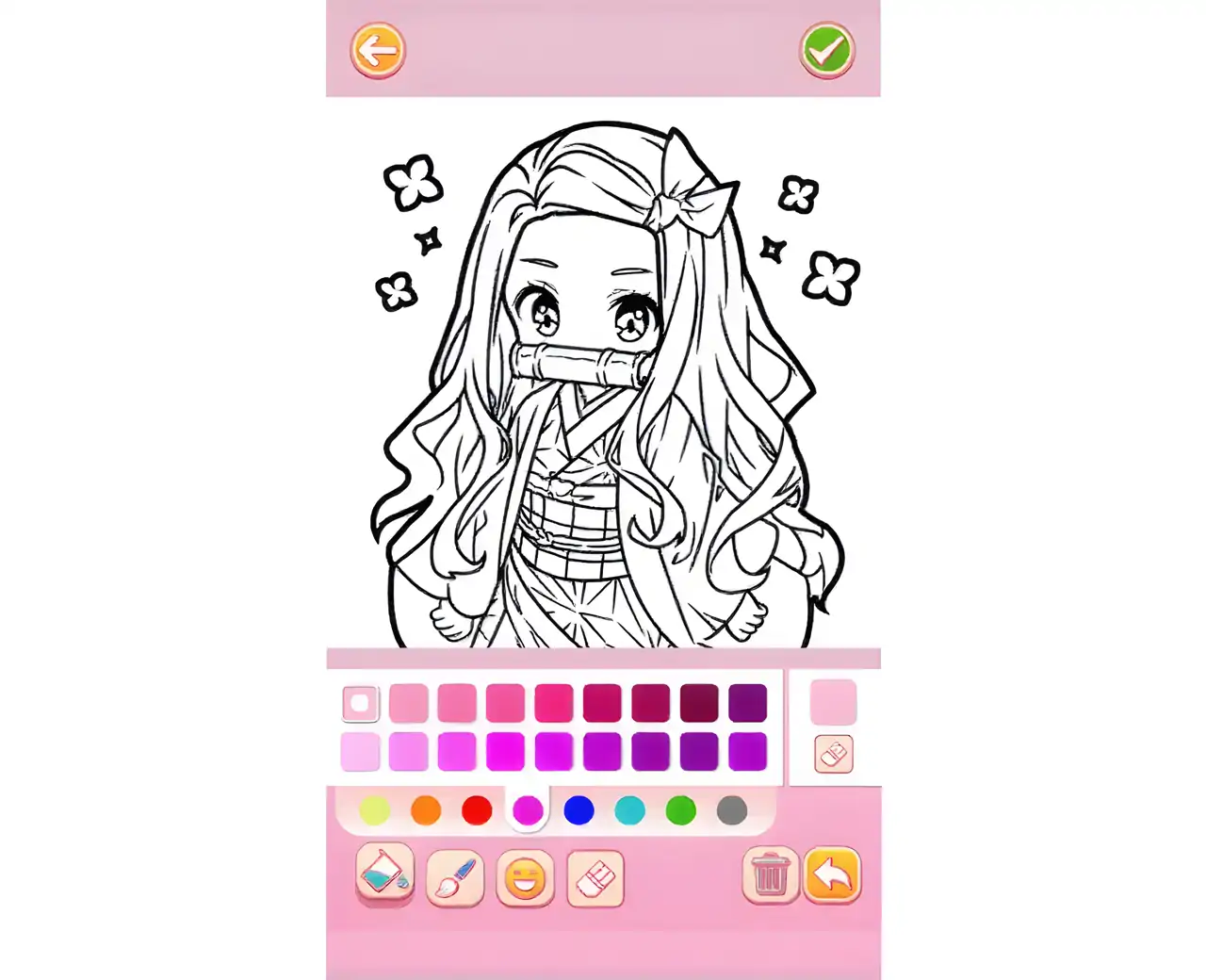Select the eraser tool in the bottom toolbar
The width and height of the screenshot is (1206, 980).
[x=595, y=878]
